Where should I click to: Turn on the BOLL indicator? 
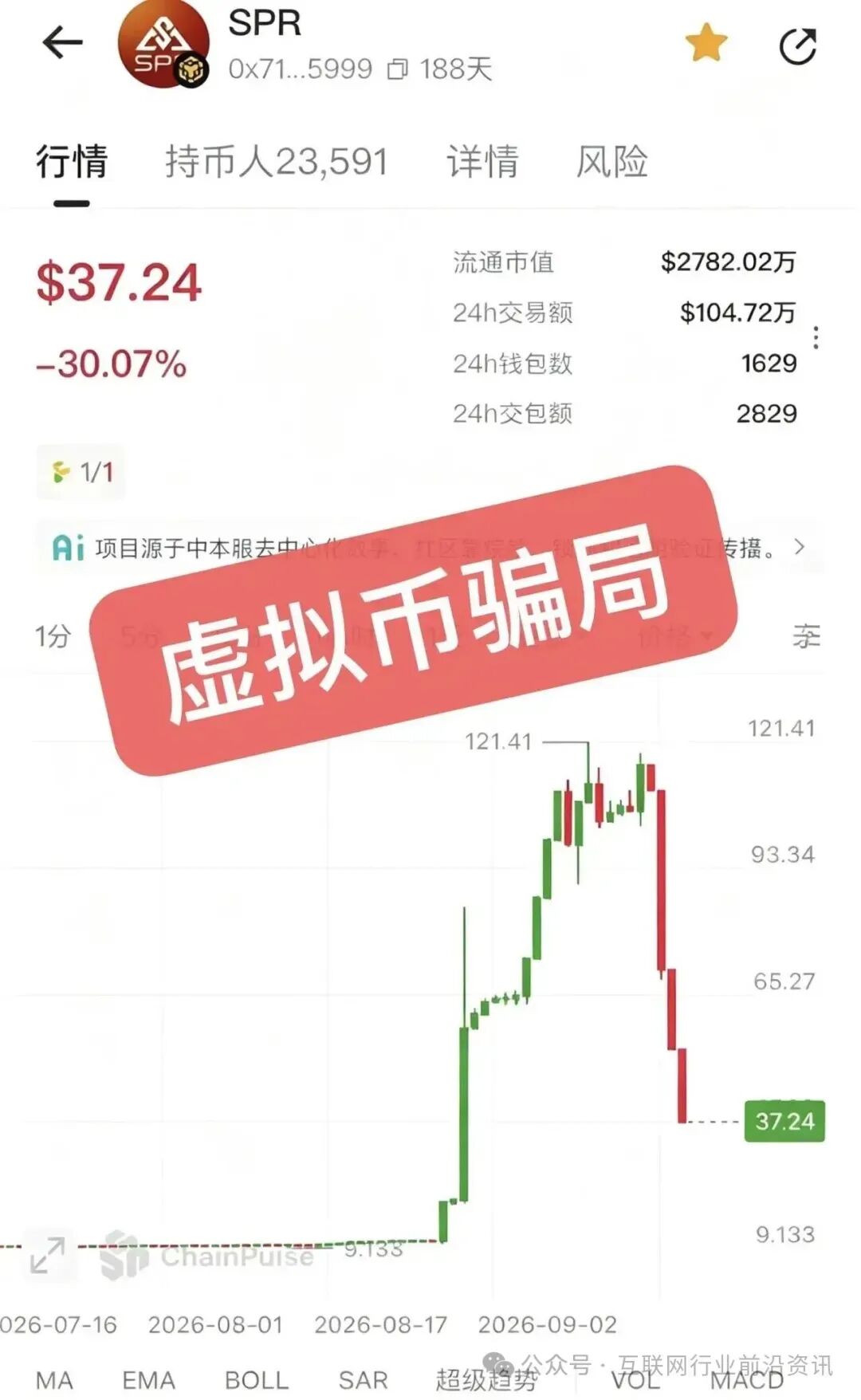pos(257,1380)
